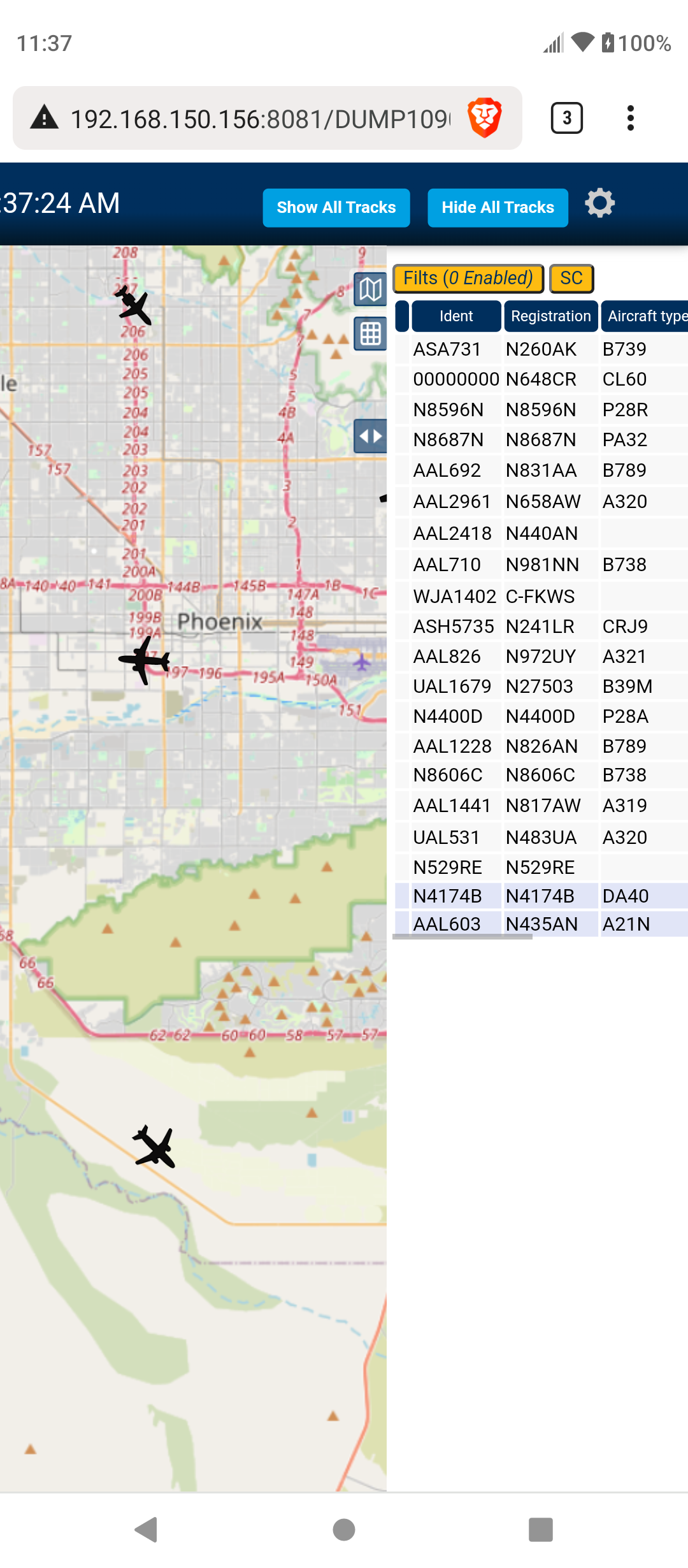This screenshot has height=1568, width=688.
Task: Tap the sidebar expand/collapse arrows
Action: [370, 436]
